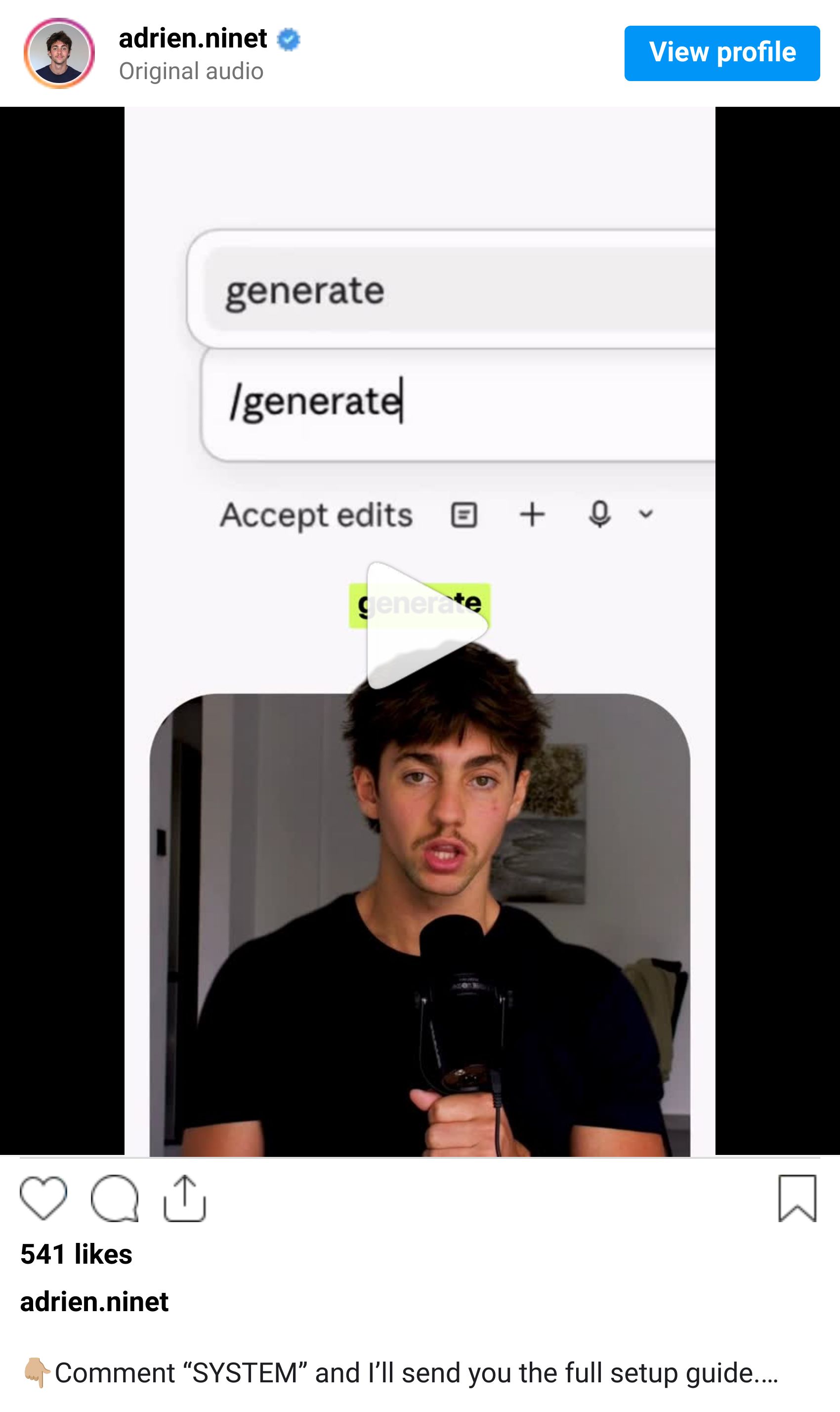This screenshot has width=840, height=1412.
Task: Open adrien.ninet's profile picture story
Action: [59, 53]
